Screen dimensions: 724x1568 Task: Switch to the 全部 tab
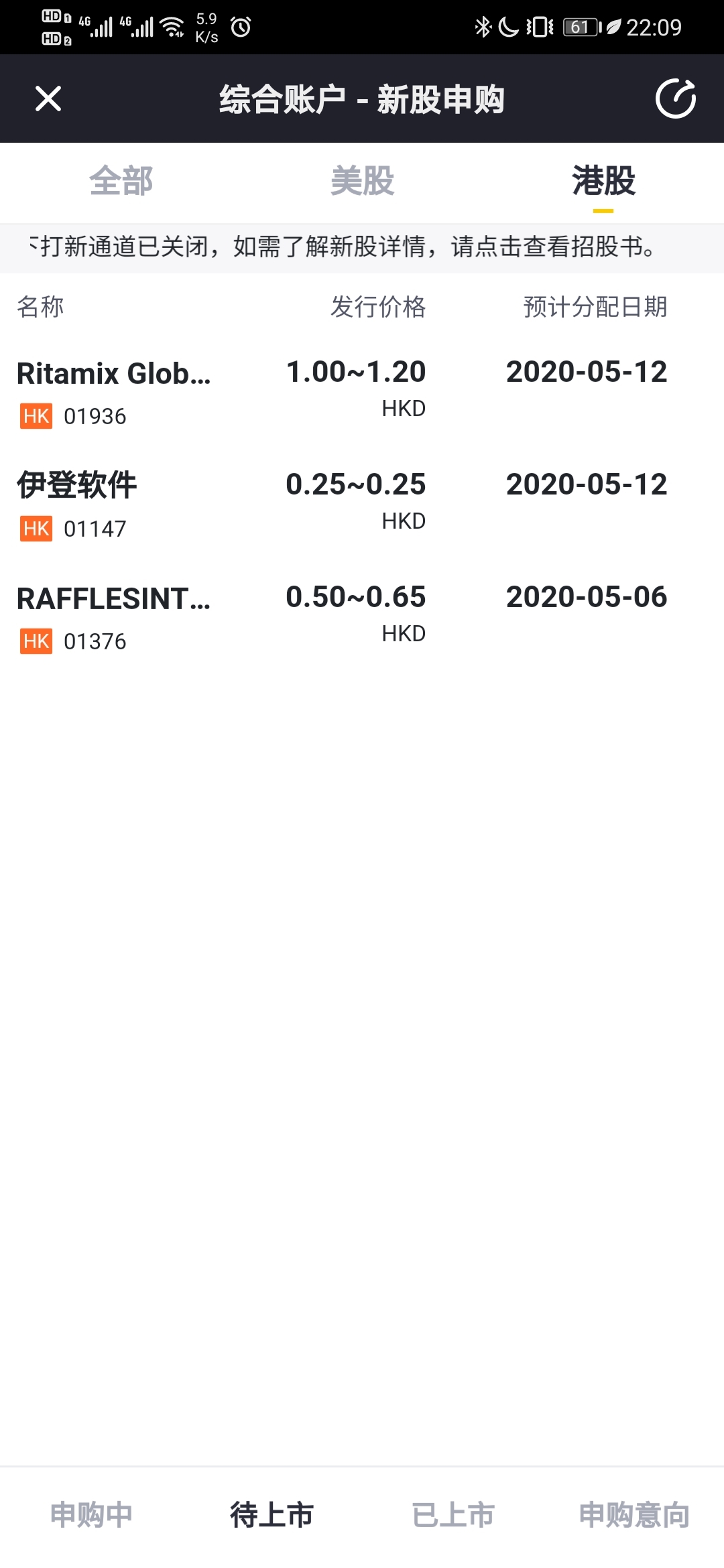pyautogui.click(x=121, y=181)
